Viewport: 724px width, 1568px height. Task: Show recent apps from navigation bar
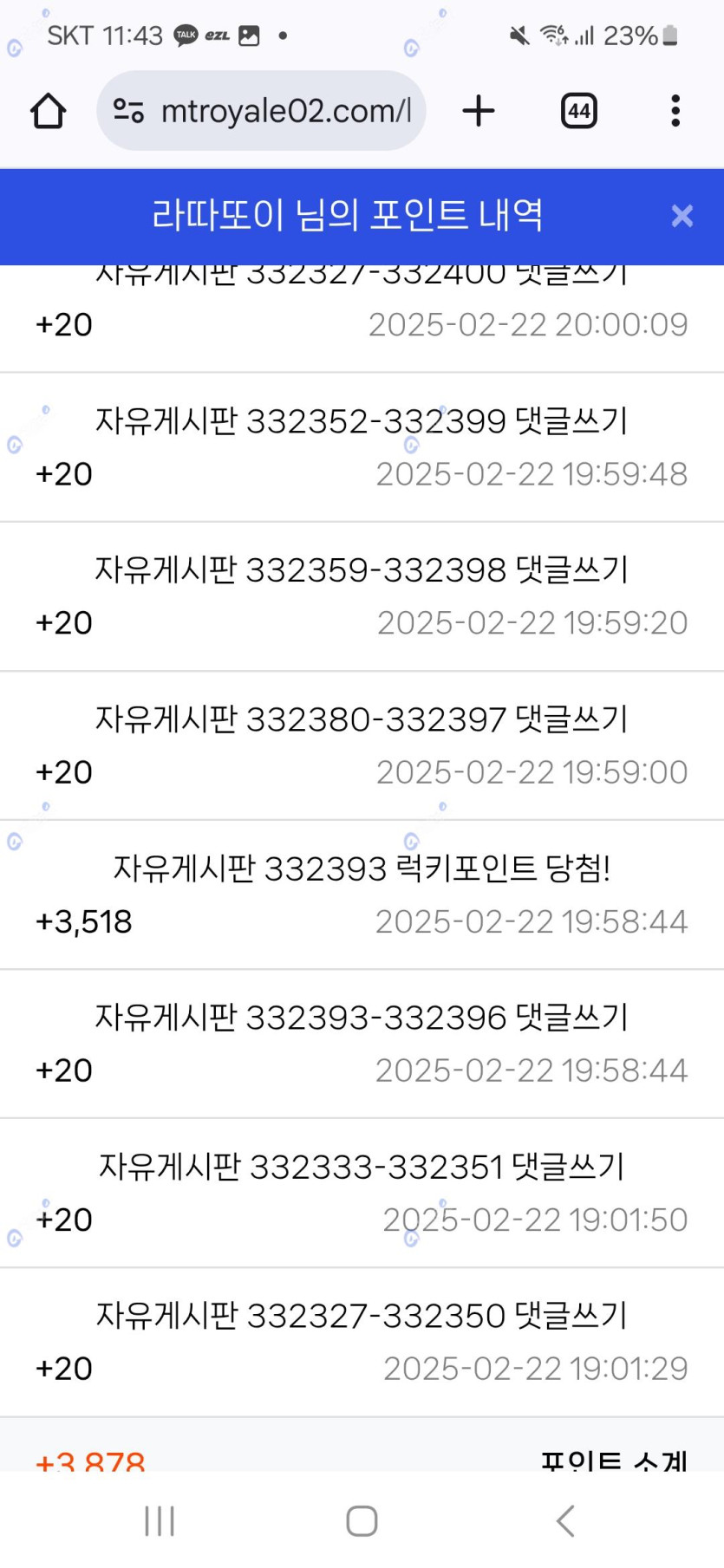pyautogui.click(x=160, y=1520)
